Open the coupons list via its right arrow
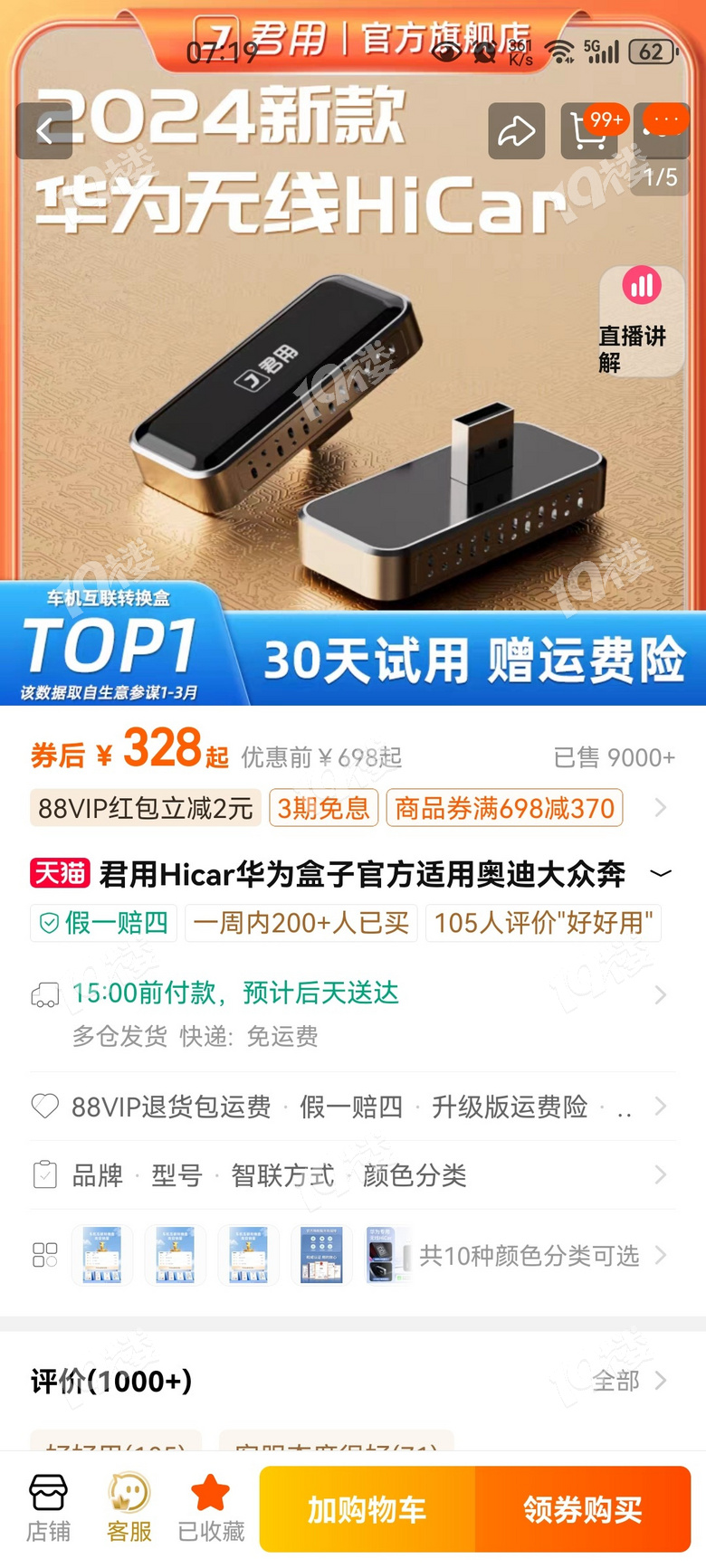The height and width of the screenshot is (1568, 706). coord(660,808)
